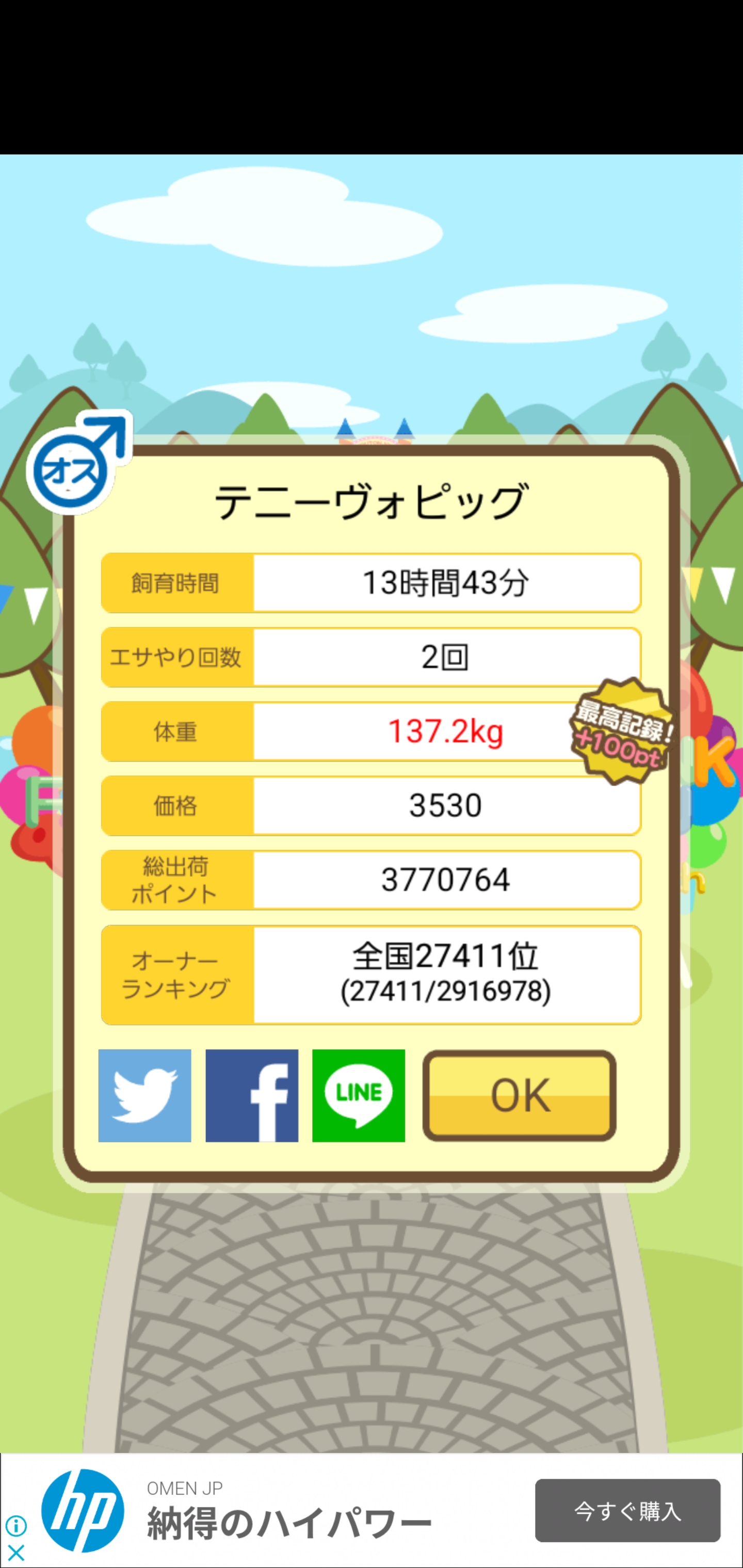Open the ad info icon
This screenshot has width=743, height=1568.
click(16, 1526)
